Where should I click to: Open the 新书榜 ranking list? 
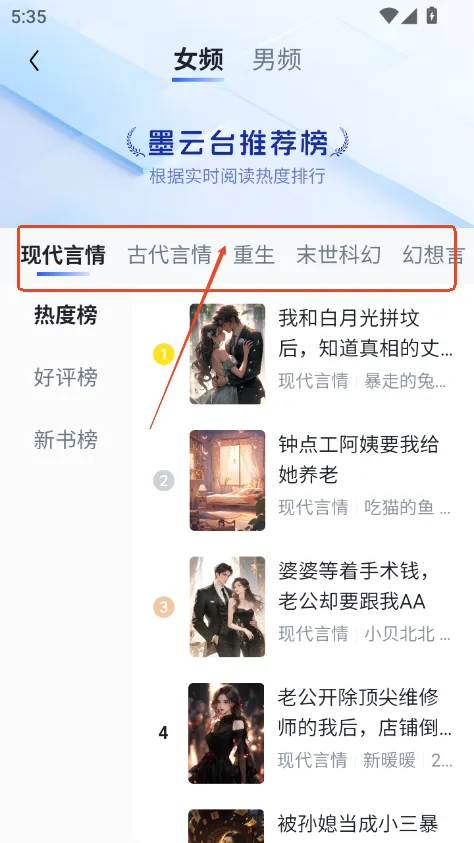pos(66,440)
